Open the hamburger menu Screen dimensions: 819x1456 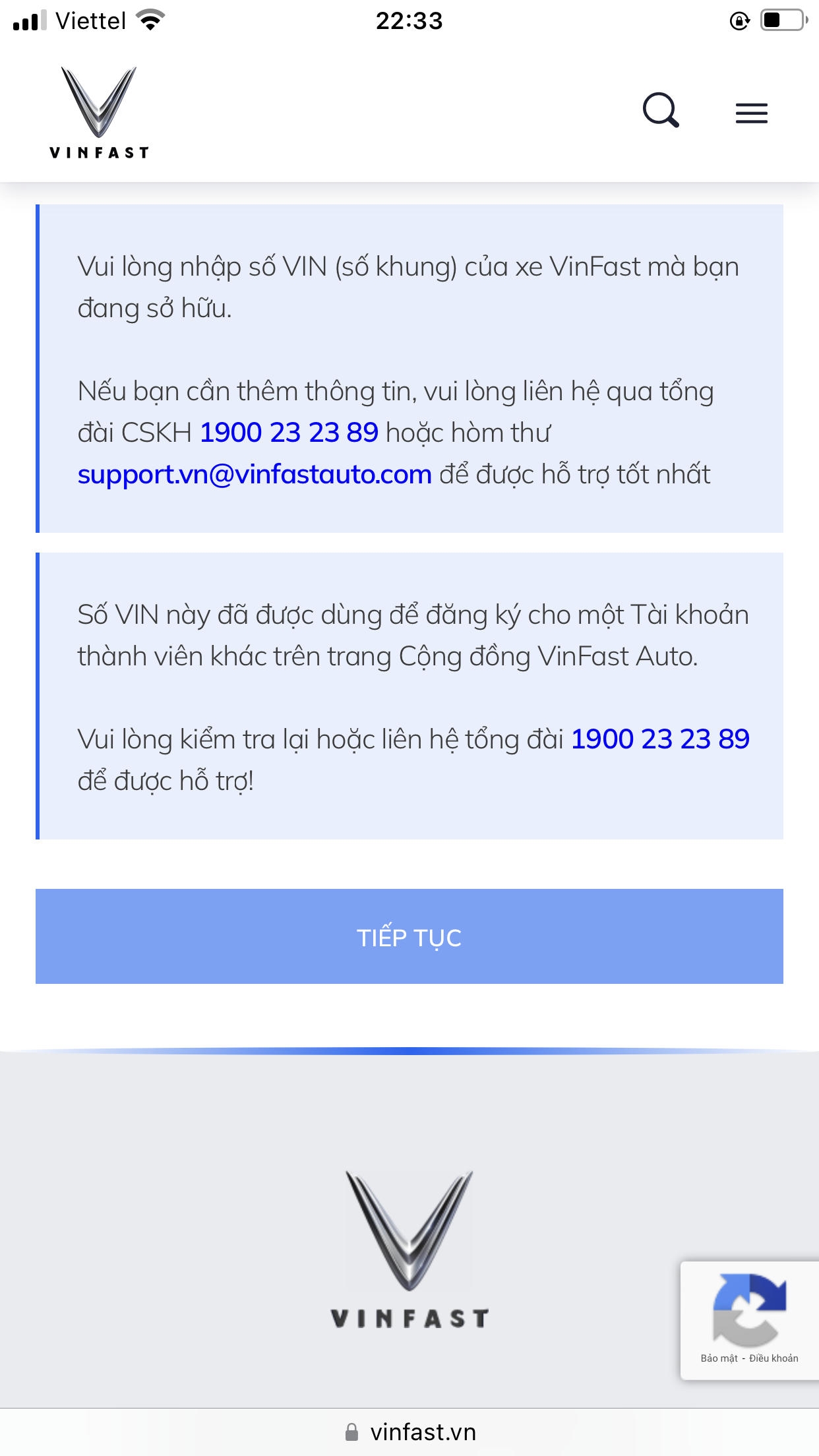(x=752, y=113)
